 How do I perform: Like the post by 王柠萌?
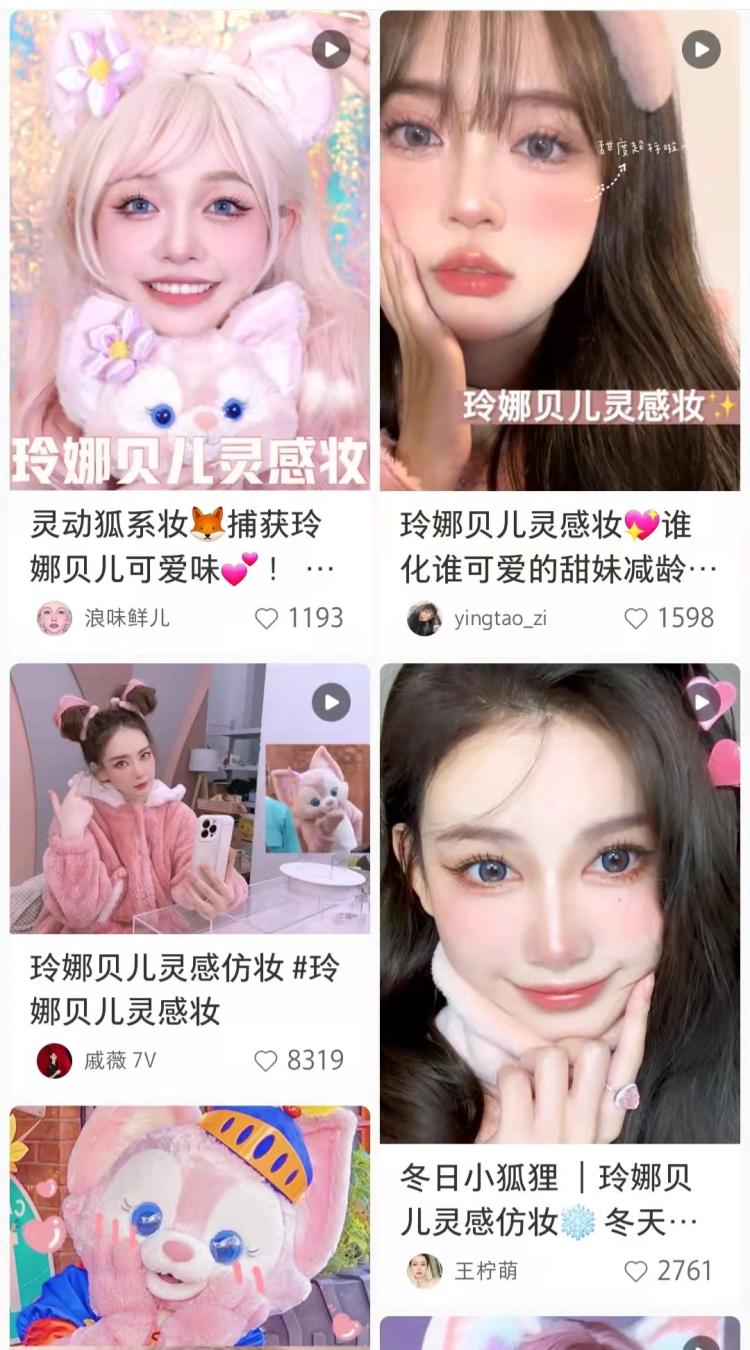tap(636, 1271)
